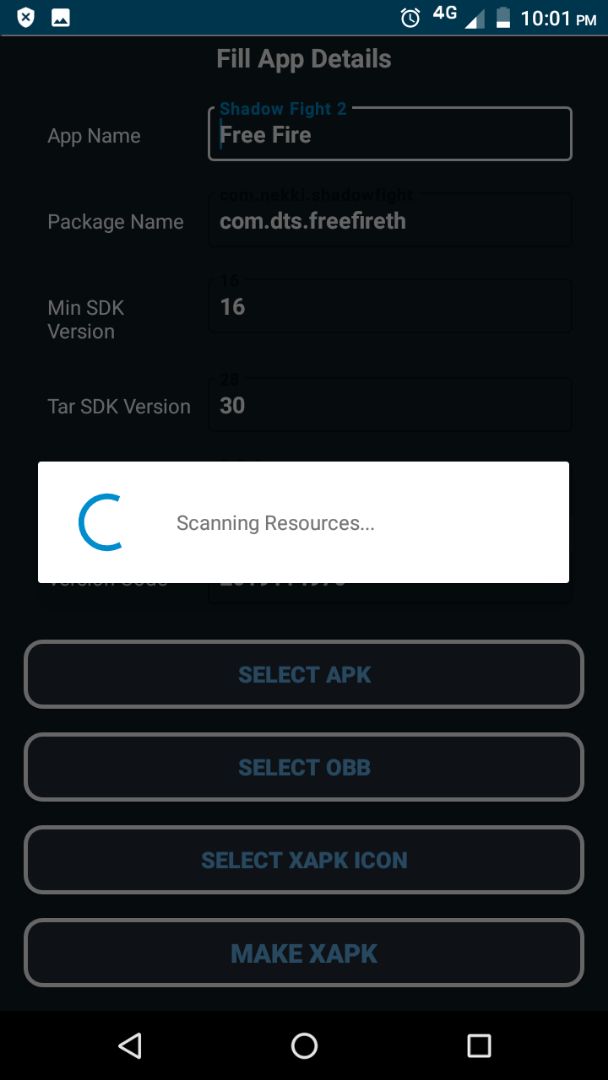Open recent apps from the navigation bar
The height and width of the screenshot is (1080, 608).
(x=479, y=1046)
